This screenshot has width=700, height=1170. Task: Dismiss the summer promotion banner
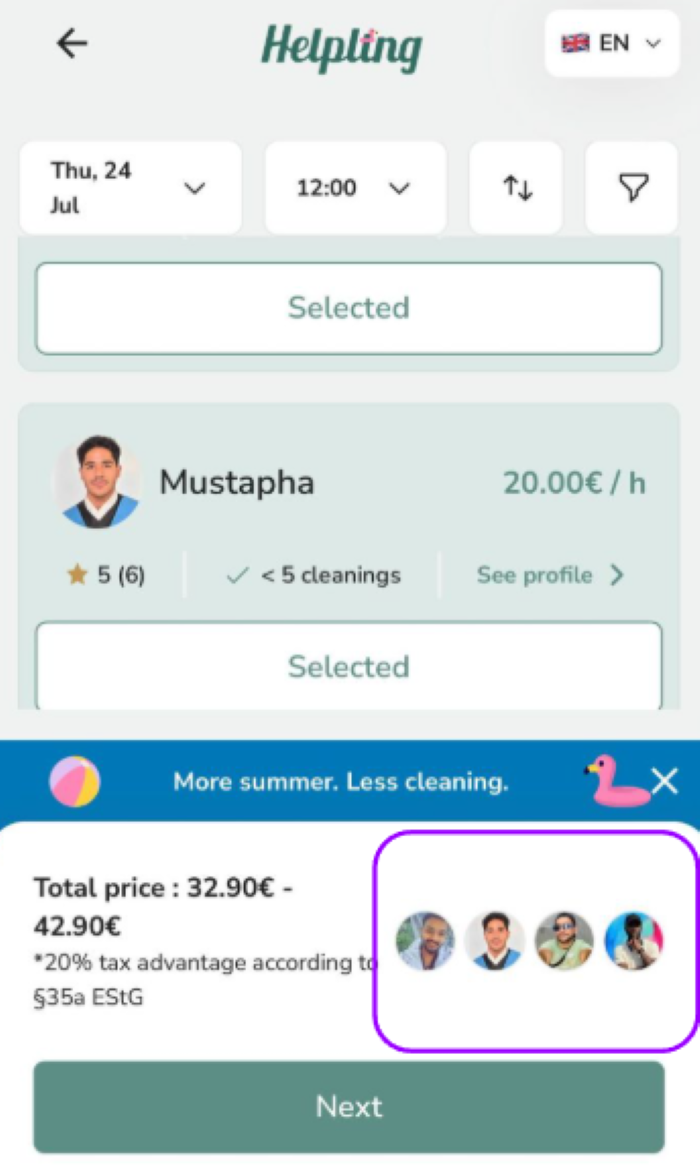coord(664,781)
